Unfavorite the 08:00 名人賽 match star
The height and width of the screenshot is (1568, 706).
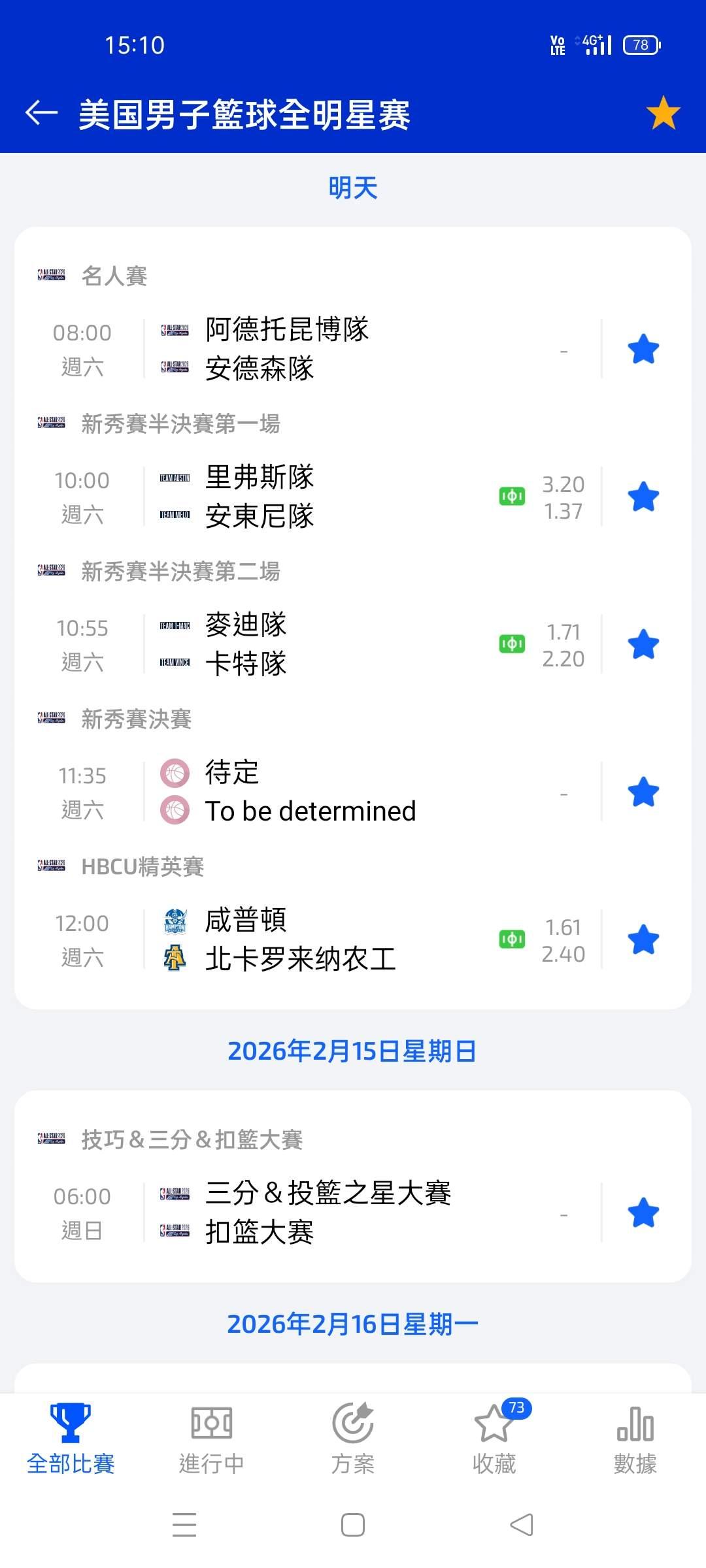click(x=643, y=349)
